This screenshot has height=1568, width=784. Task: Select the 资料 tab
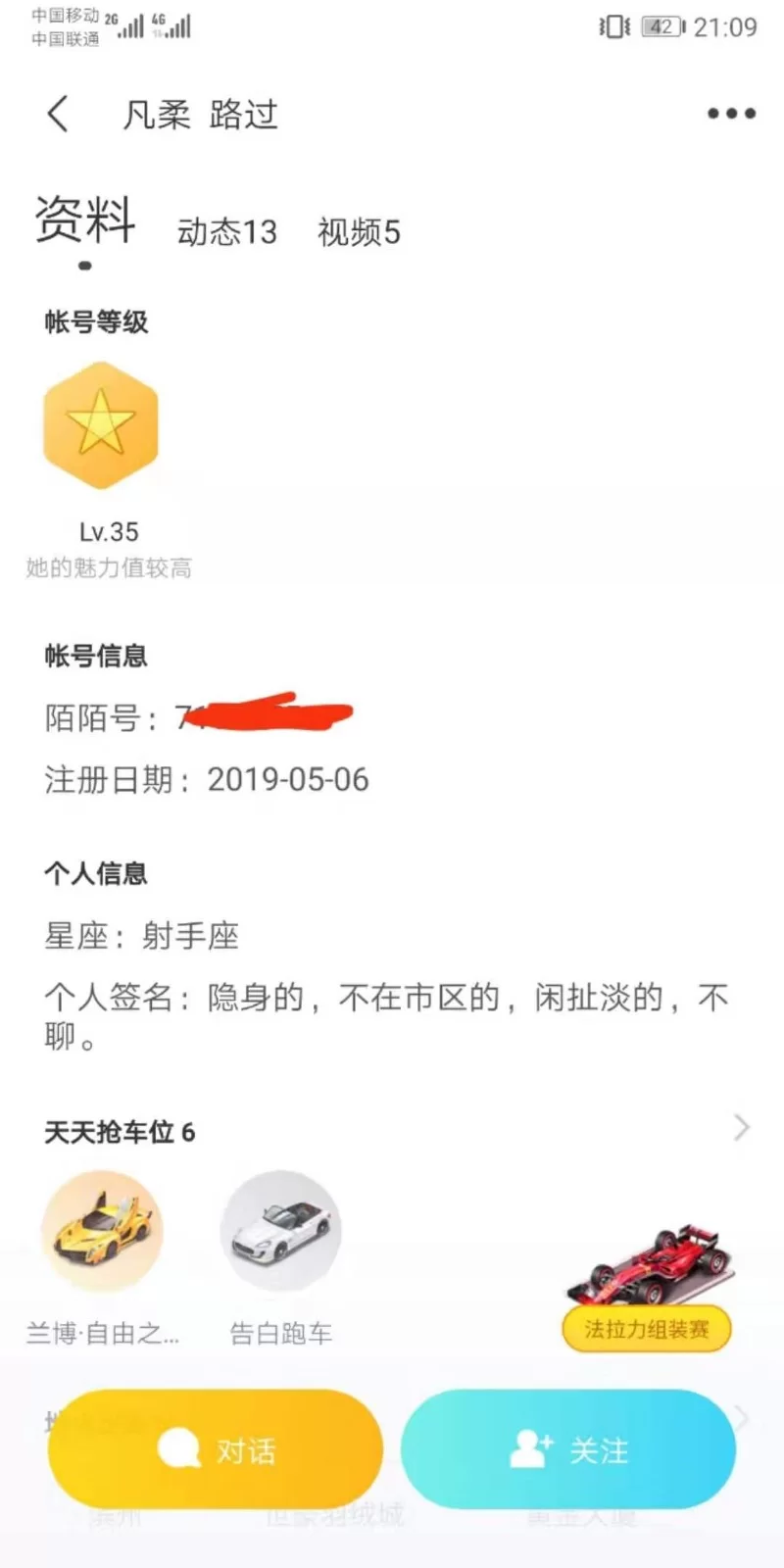pyautogui.click(x=85, y=220)
